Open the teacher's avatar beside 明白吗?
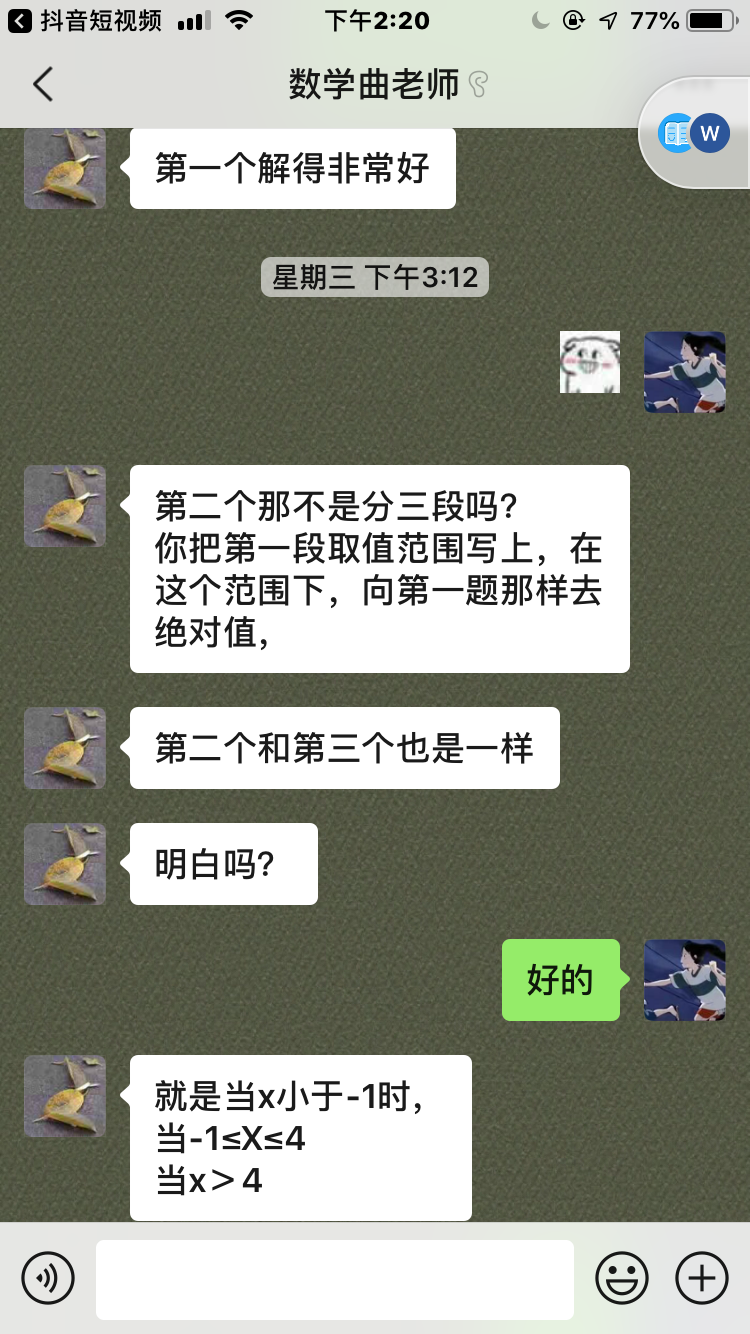 [x=65, y=864]
